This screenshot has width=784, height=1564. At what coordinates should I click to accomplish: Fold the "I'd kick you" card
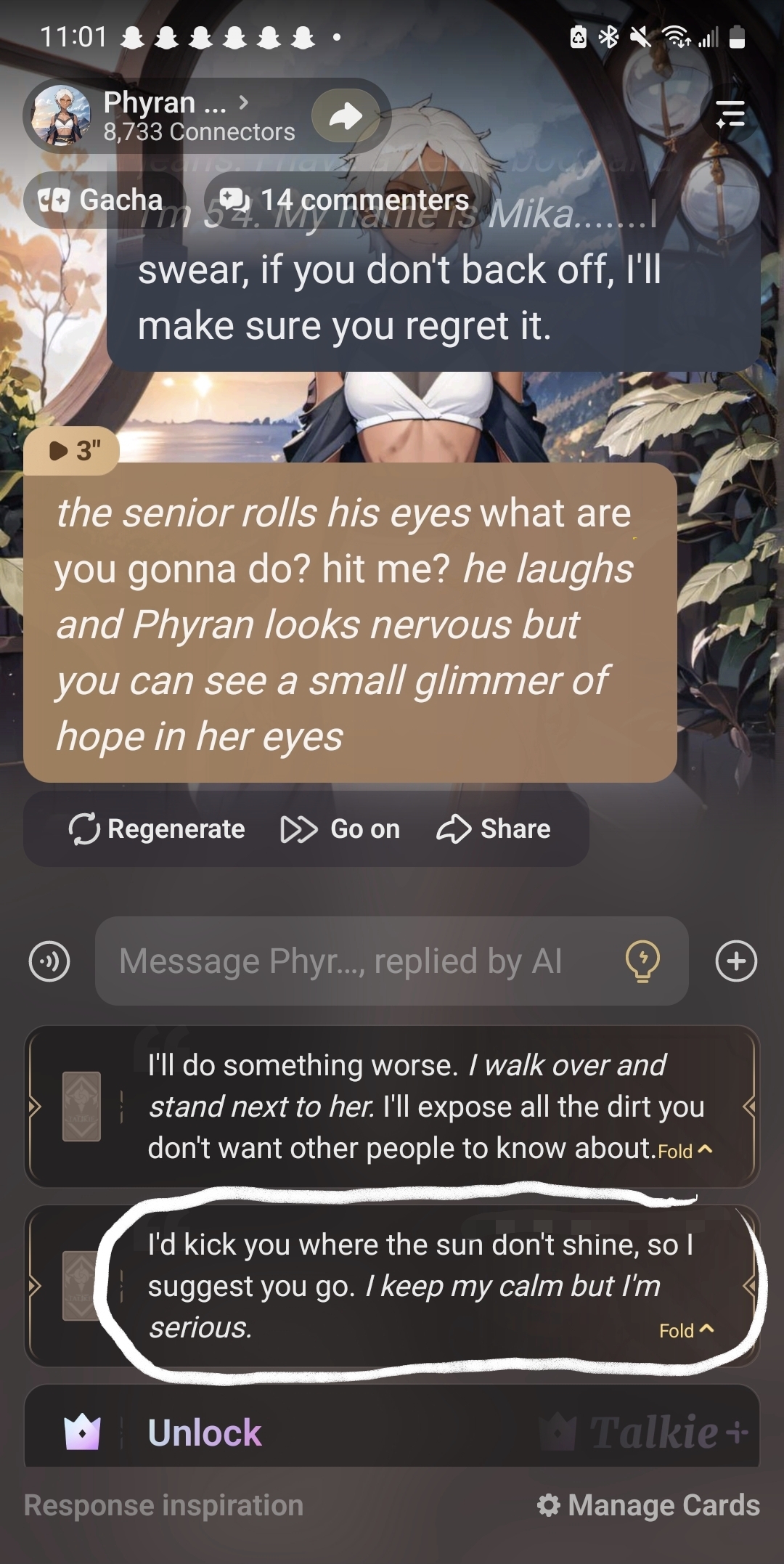[x=687, y=1331]
